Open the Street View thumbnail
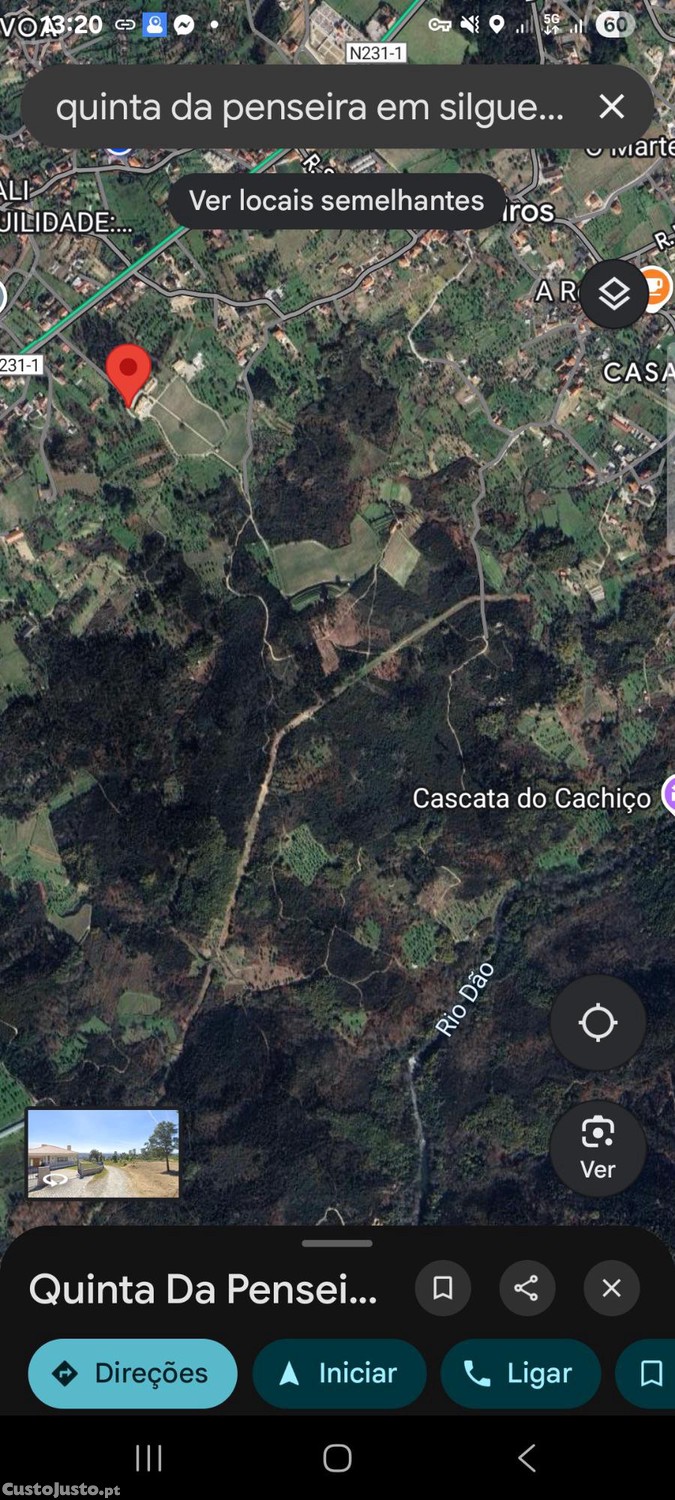This screenshot has height=1500, width=675. (103, 1152)
